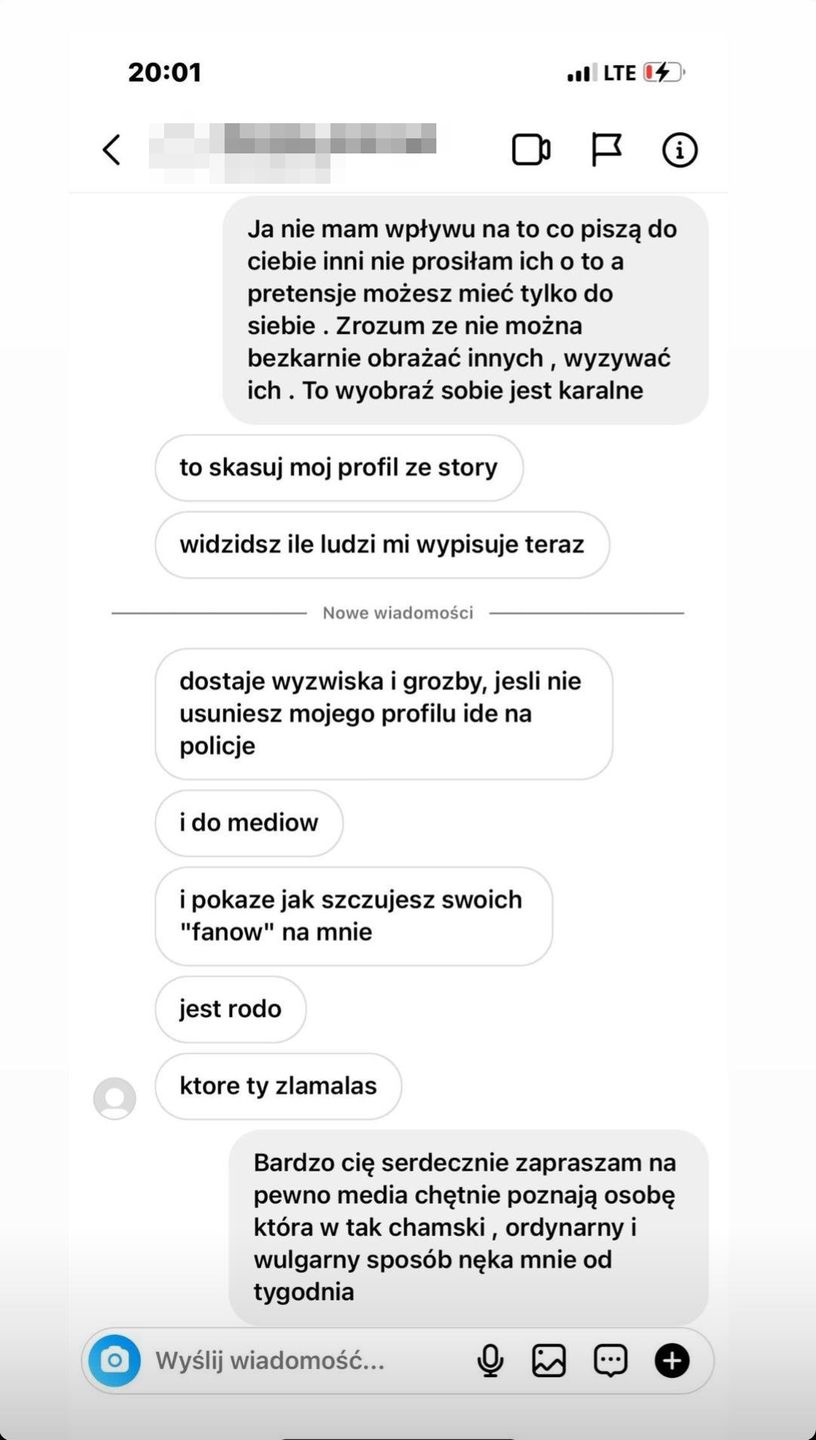Record a voice message with microphone
Viewport: 816px width, 1440px height.
(x=490, y=1360)
